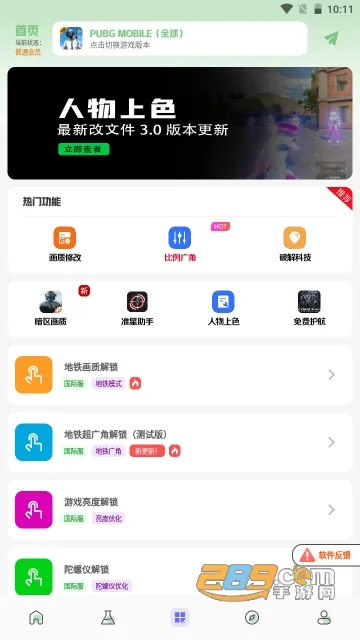Open 地铁超广角解锁 (测试版) row
This screenshot has height=640, width=360.
tap(180, 442)
